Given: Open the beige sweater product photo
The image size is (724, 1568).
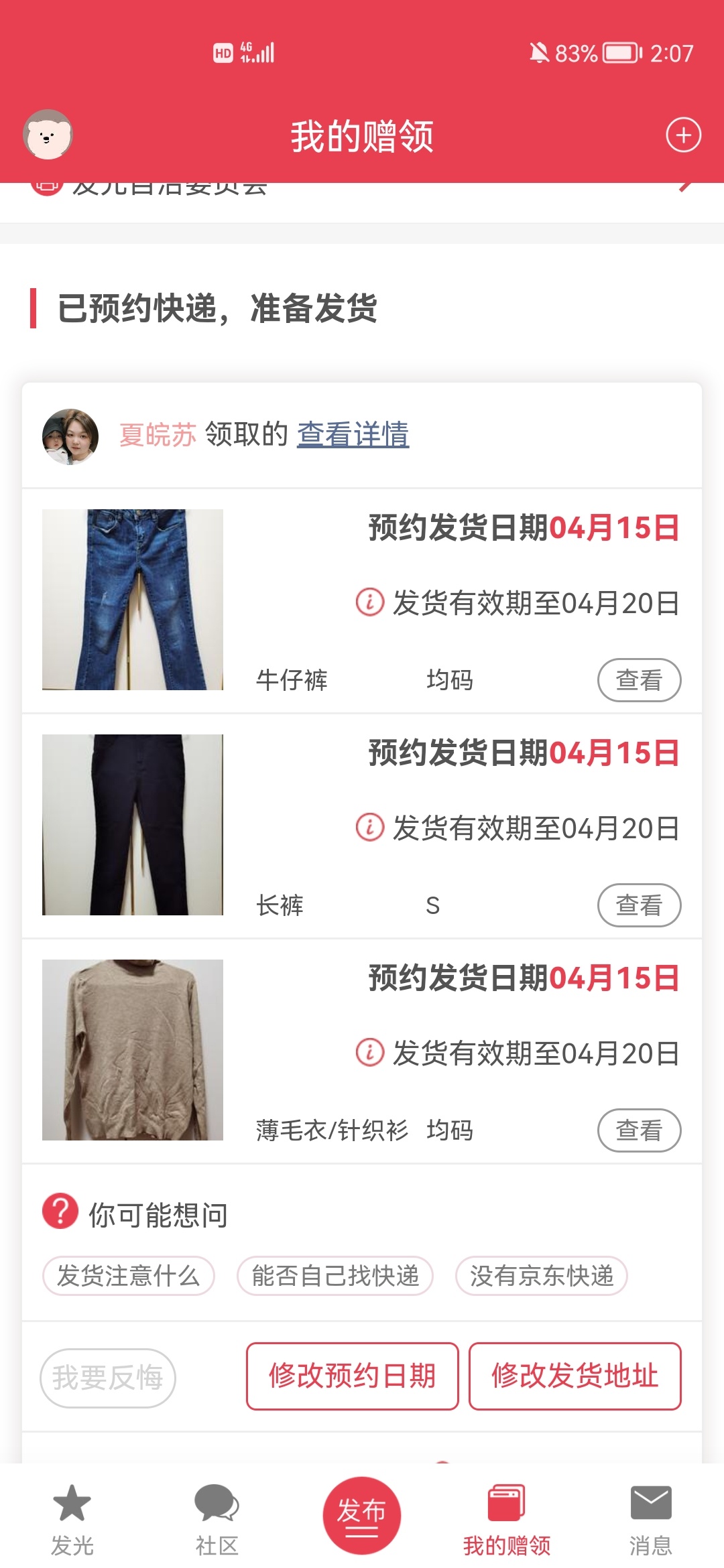Looking at the screenshot, I should [x=133, y=1050].
